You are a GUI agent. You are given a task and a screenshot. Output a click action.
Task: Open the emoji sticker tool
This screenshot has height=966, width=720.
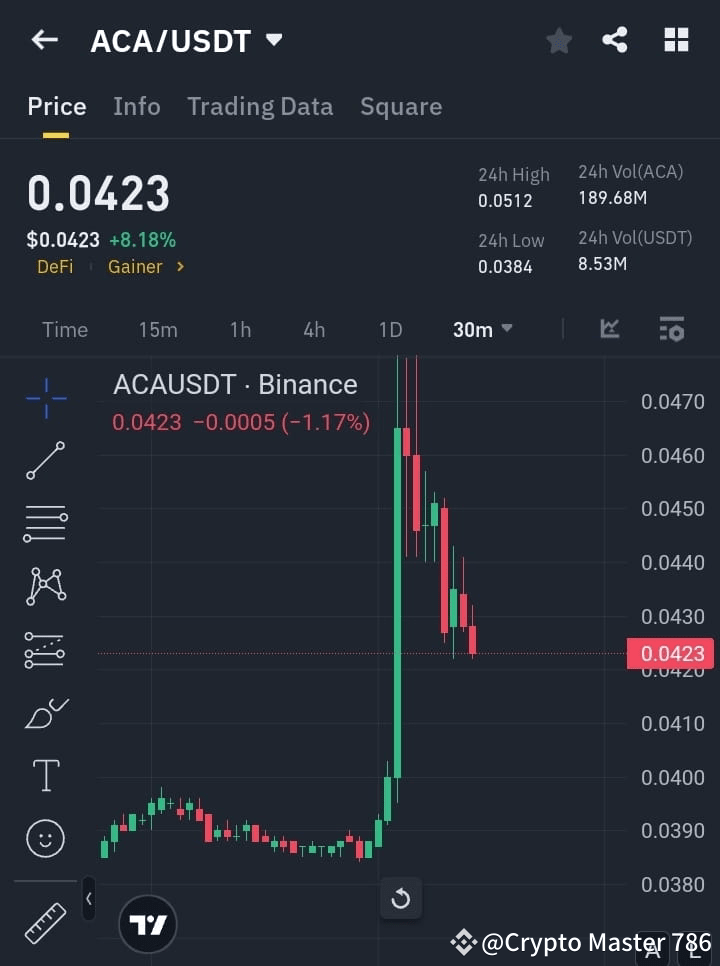point(45,838)
